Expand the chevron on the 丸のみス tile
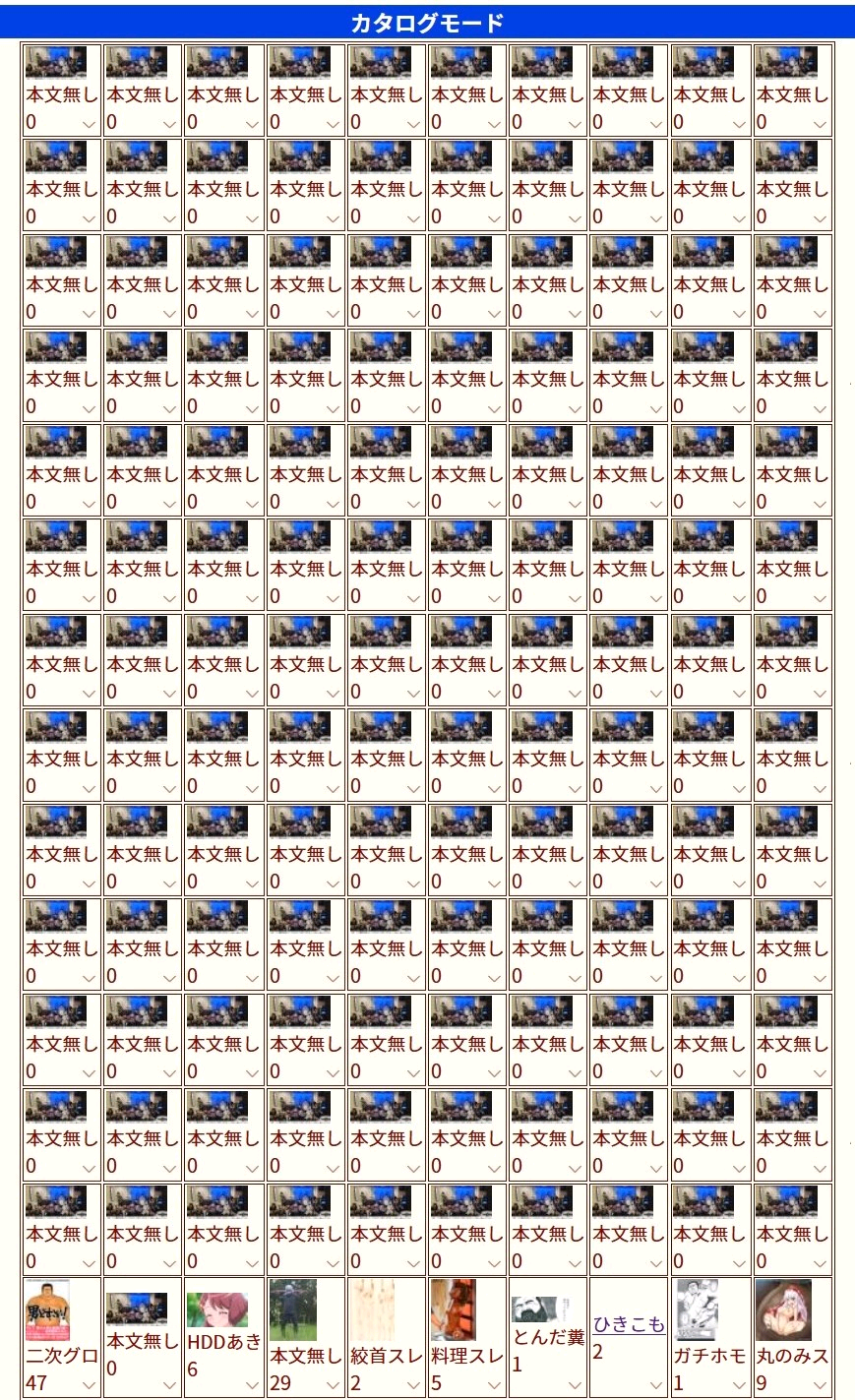Viewport: 855px width, 1400px height. [x=820, y=1385]
